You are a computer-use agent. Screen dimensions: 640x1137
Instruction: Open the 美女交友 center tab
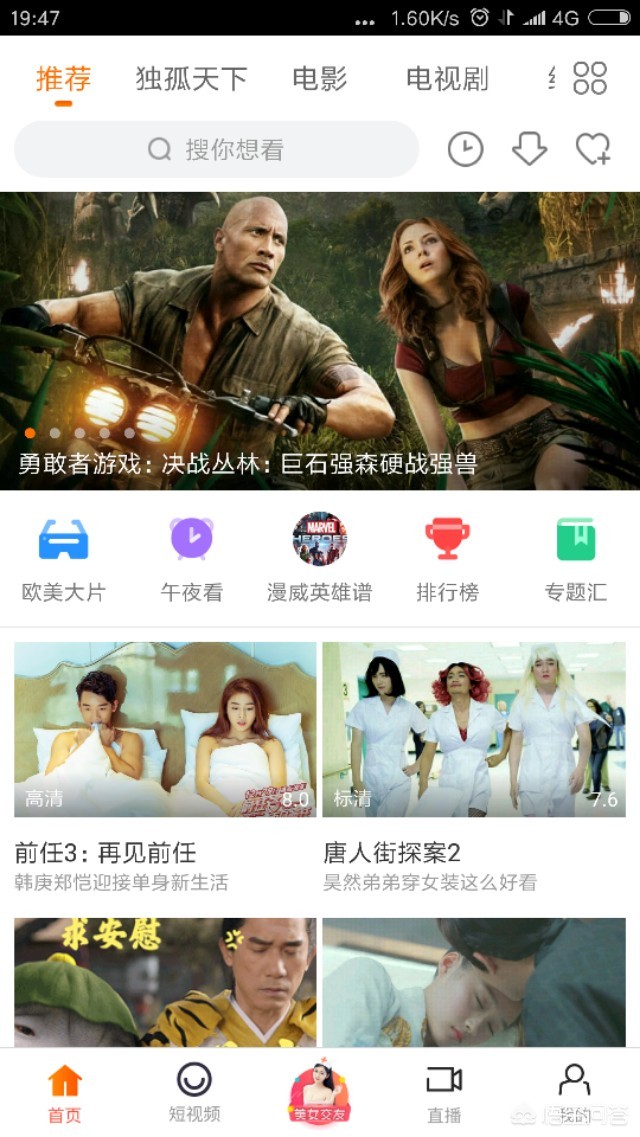(320, 1092)
